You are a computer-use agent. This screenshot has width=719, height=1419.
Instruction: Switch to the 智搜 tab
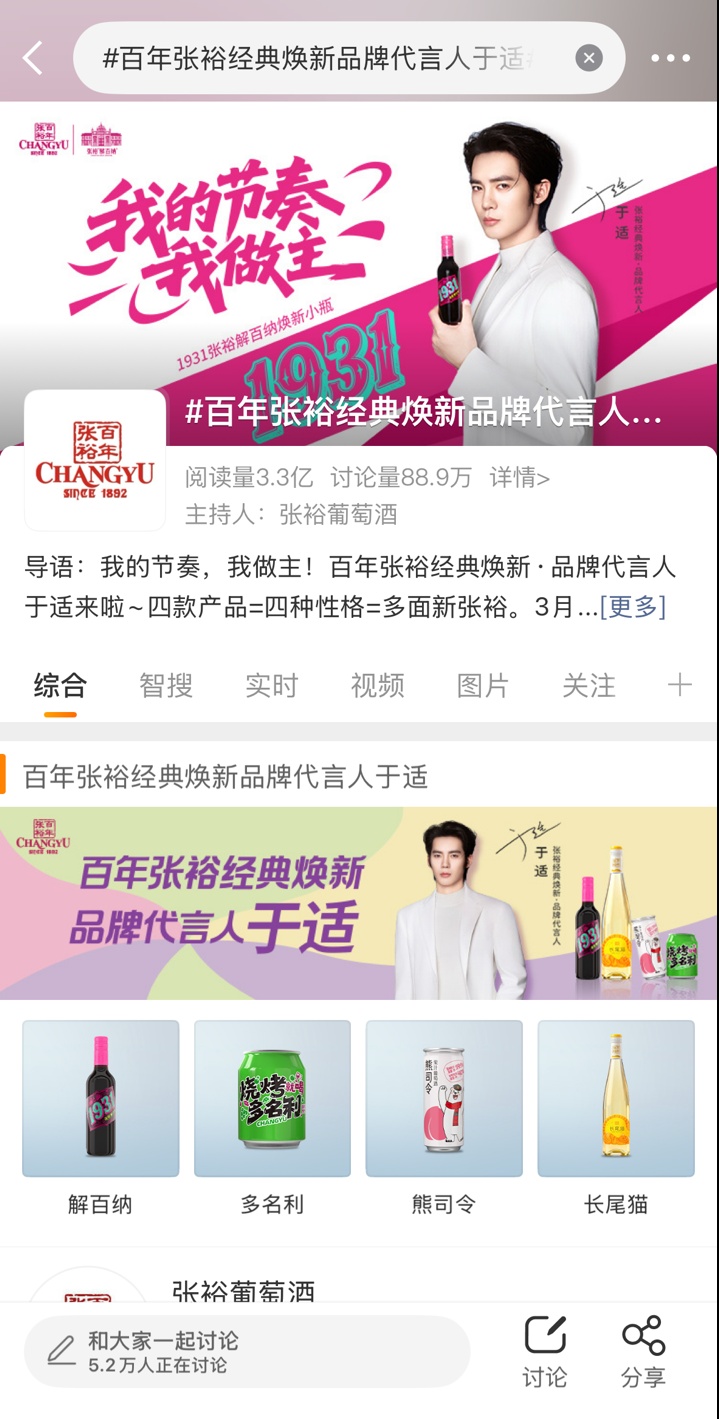165,686
